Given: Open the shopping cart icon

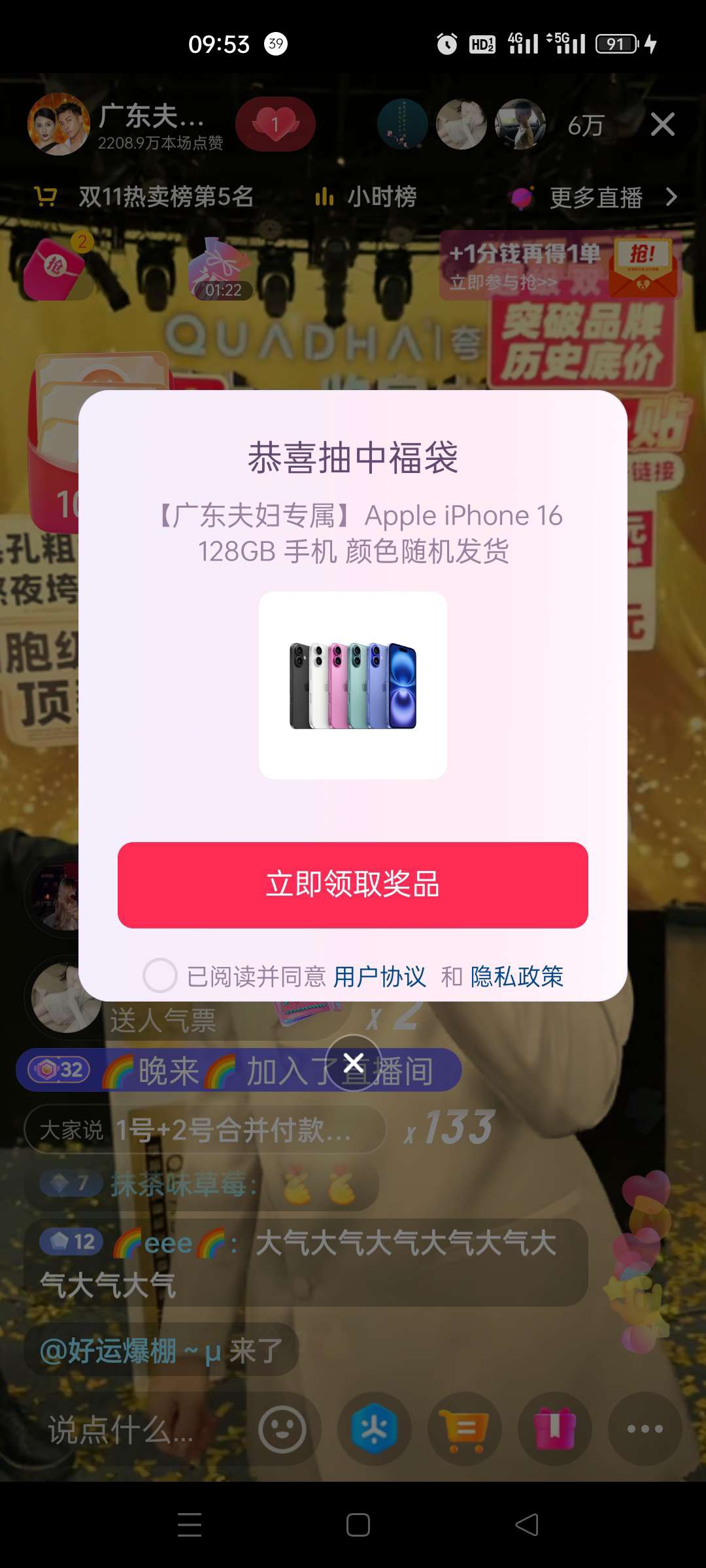Looking at the screenshot, I should 464,1429.
